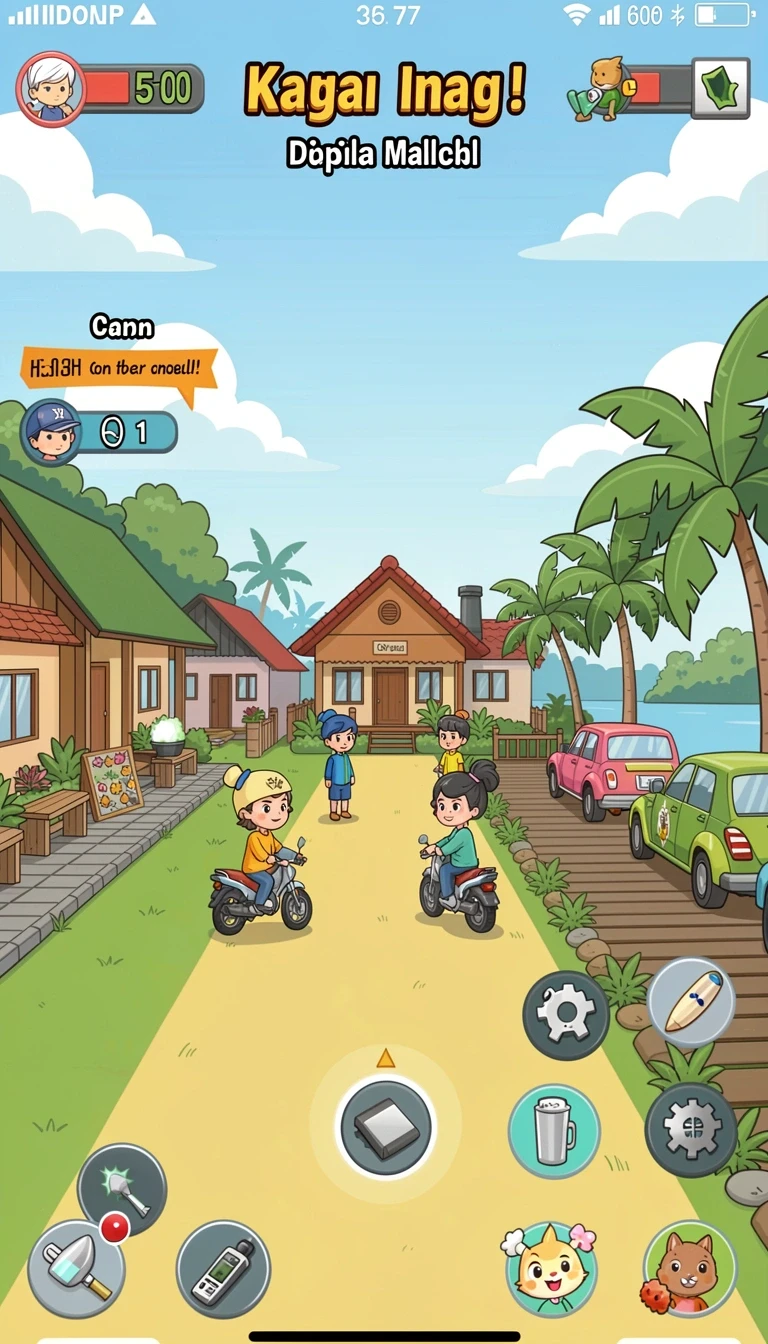Tap the white-haired player avatar
The width and height of the screenshot is (768, 1344).
pyautogui.click(x=51, y=89)
